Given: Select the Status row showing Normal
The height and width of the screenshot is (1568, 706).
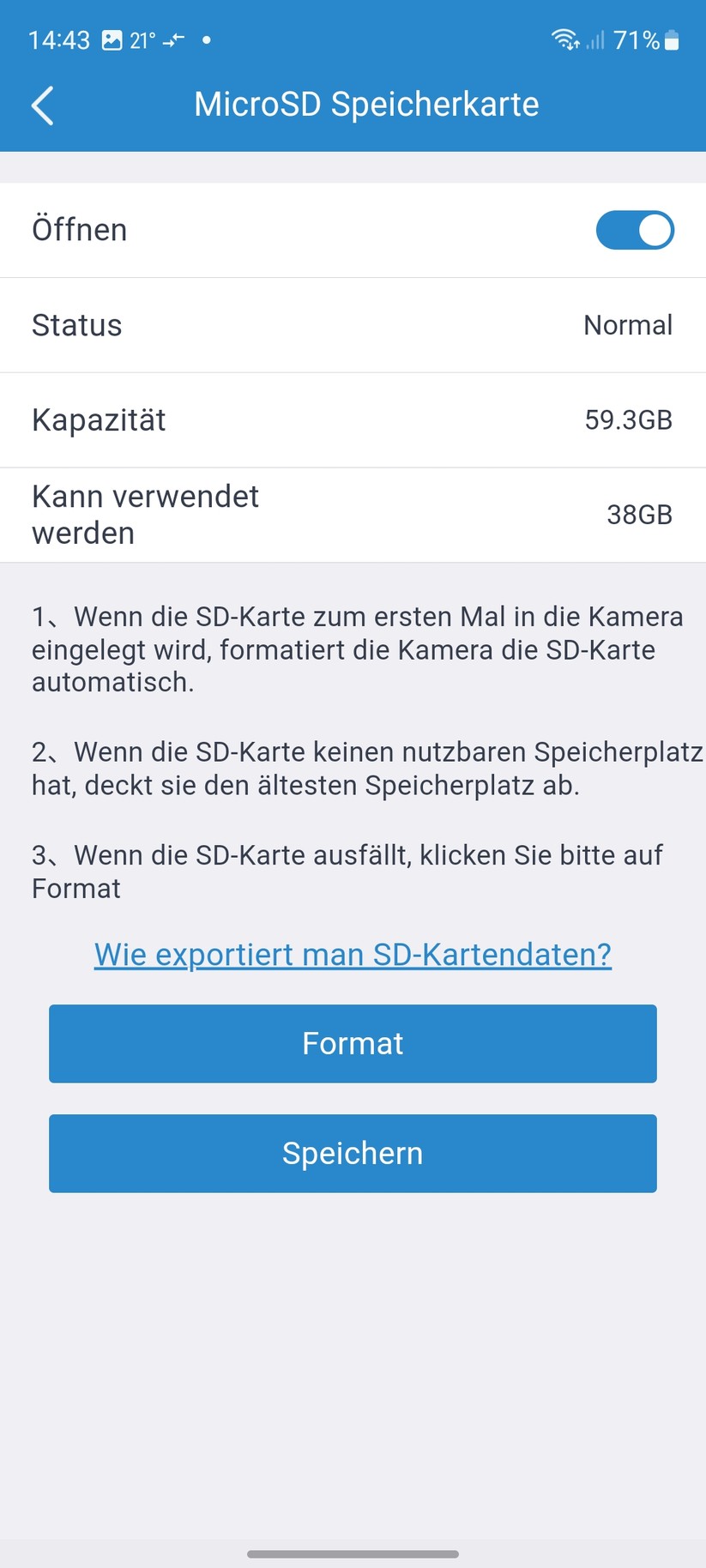Looking at the screenshot, I should point(353,324).
